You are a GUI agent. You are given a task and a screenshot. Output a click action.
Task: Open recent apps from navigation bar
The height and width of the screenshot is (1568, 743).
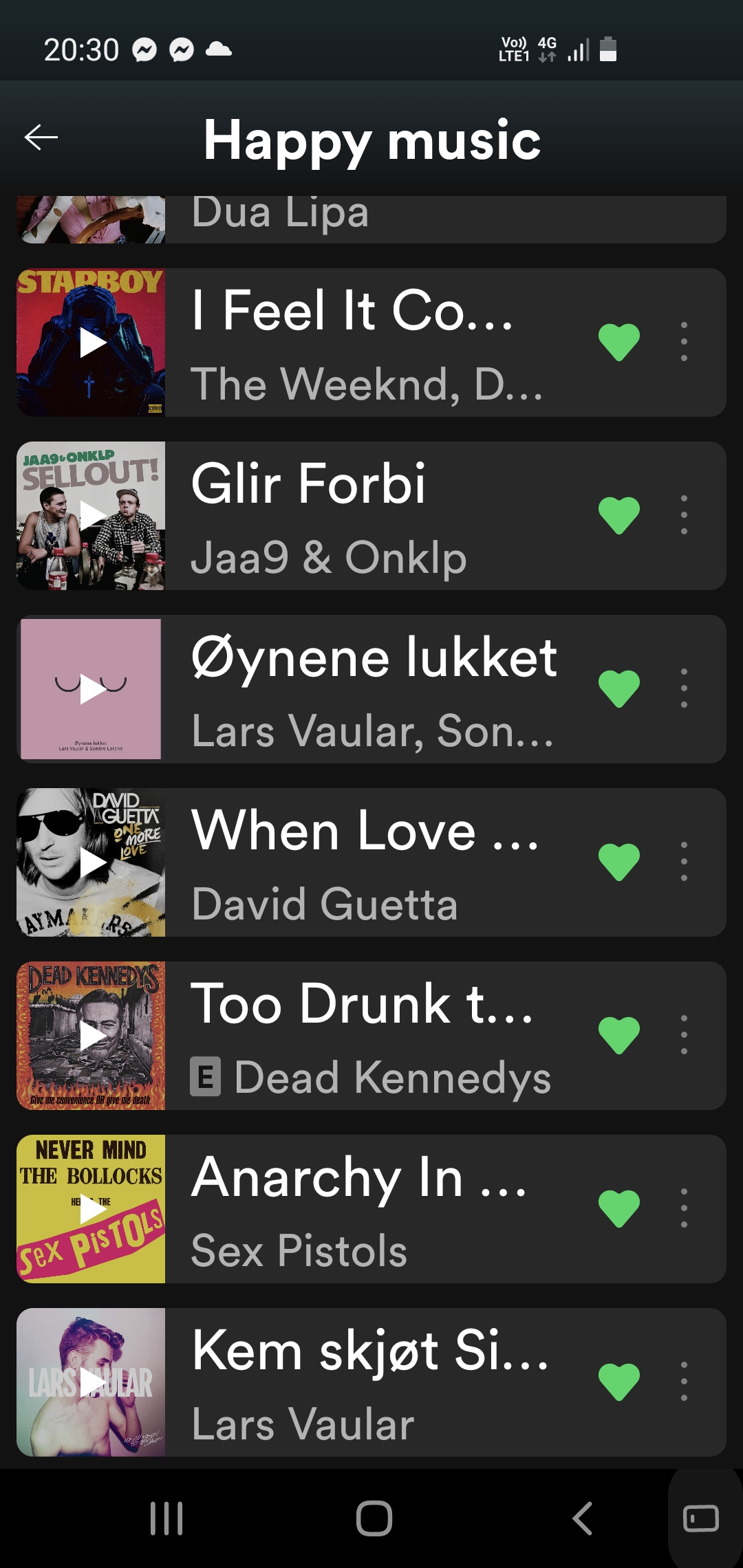[x=166, y=1518]
